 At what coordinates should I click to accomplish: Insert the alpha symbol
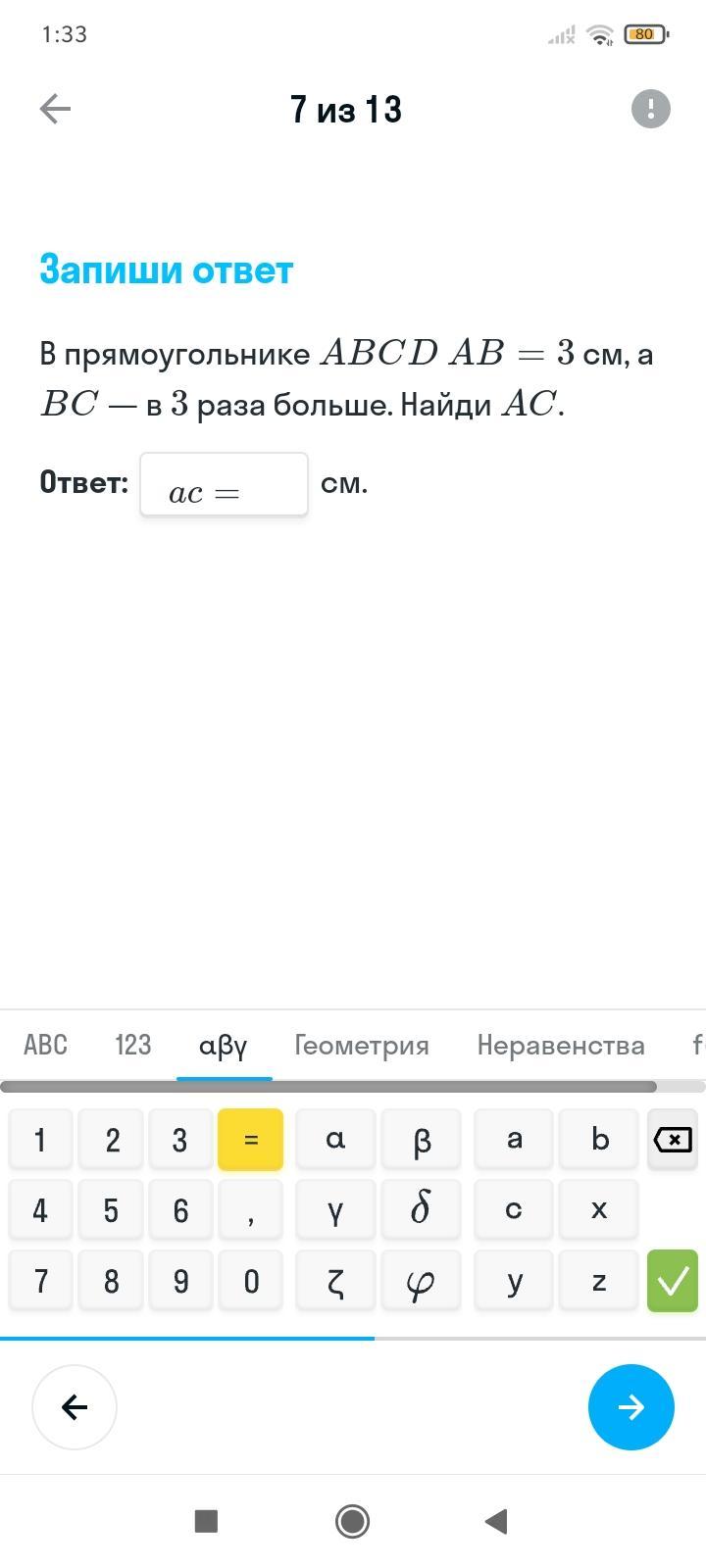click(335, 1140)
